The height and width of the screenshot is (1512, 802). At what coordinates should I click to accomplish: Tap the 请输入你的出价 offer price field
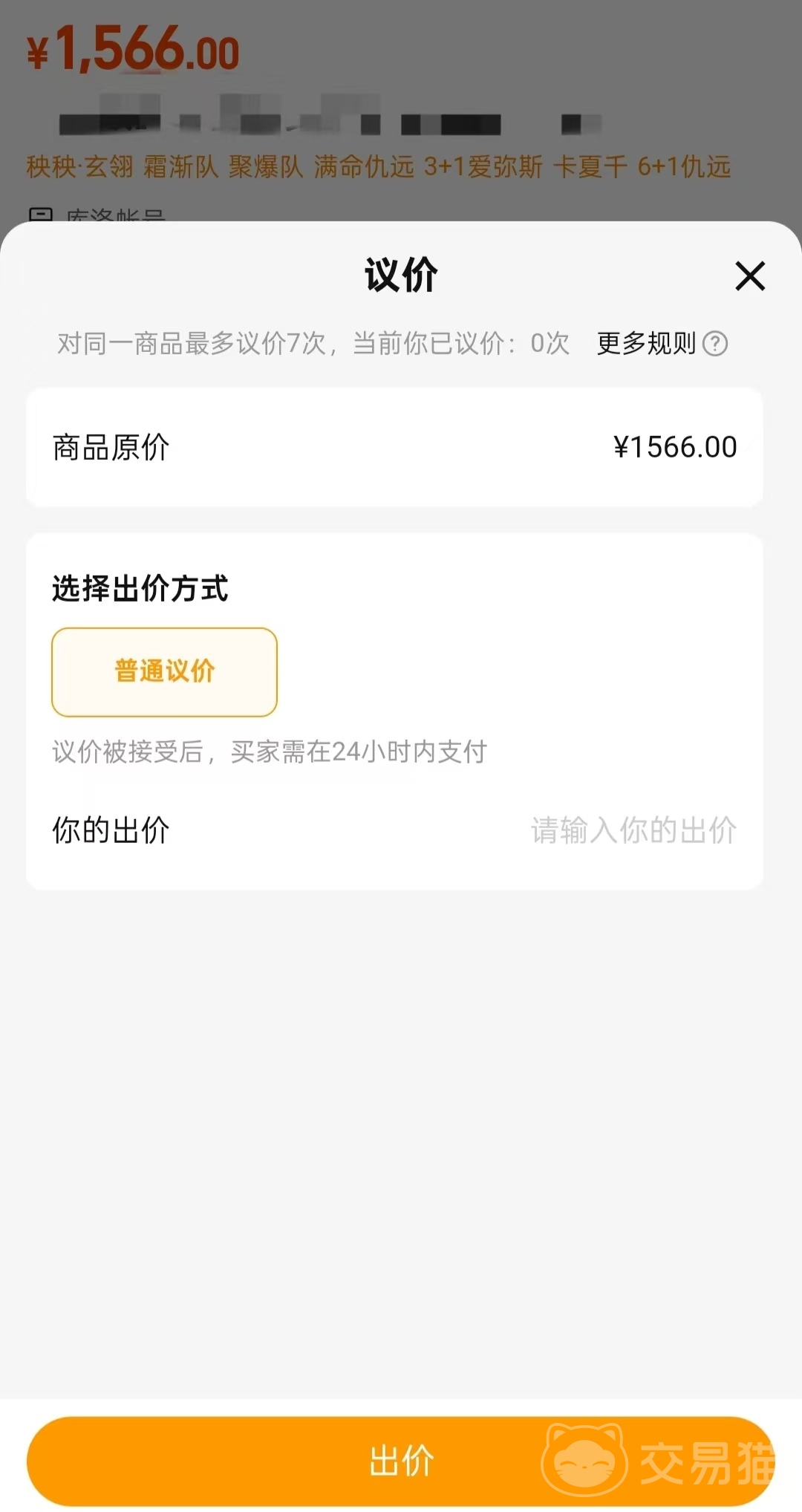tap(633, 830)
